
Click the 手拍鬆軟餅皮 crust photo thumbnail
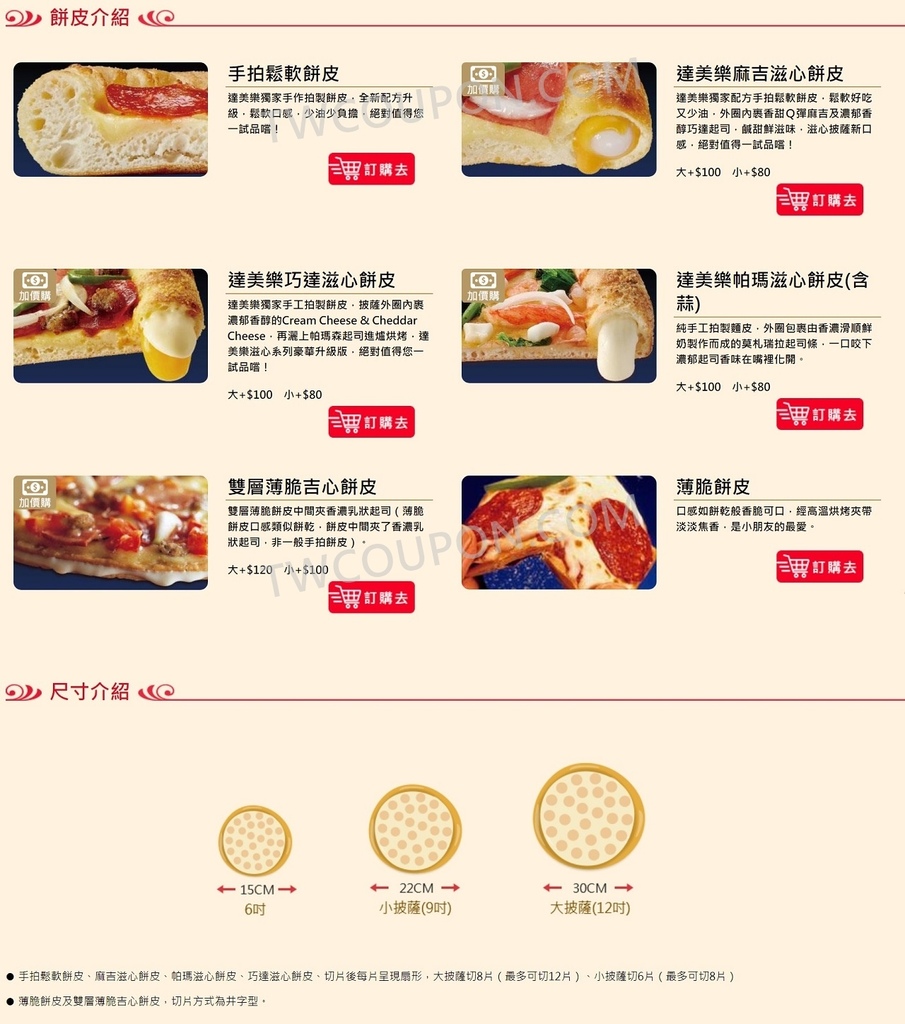click(x=110, y=119)
